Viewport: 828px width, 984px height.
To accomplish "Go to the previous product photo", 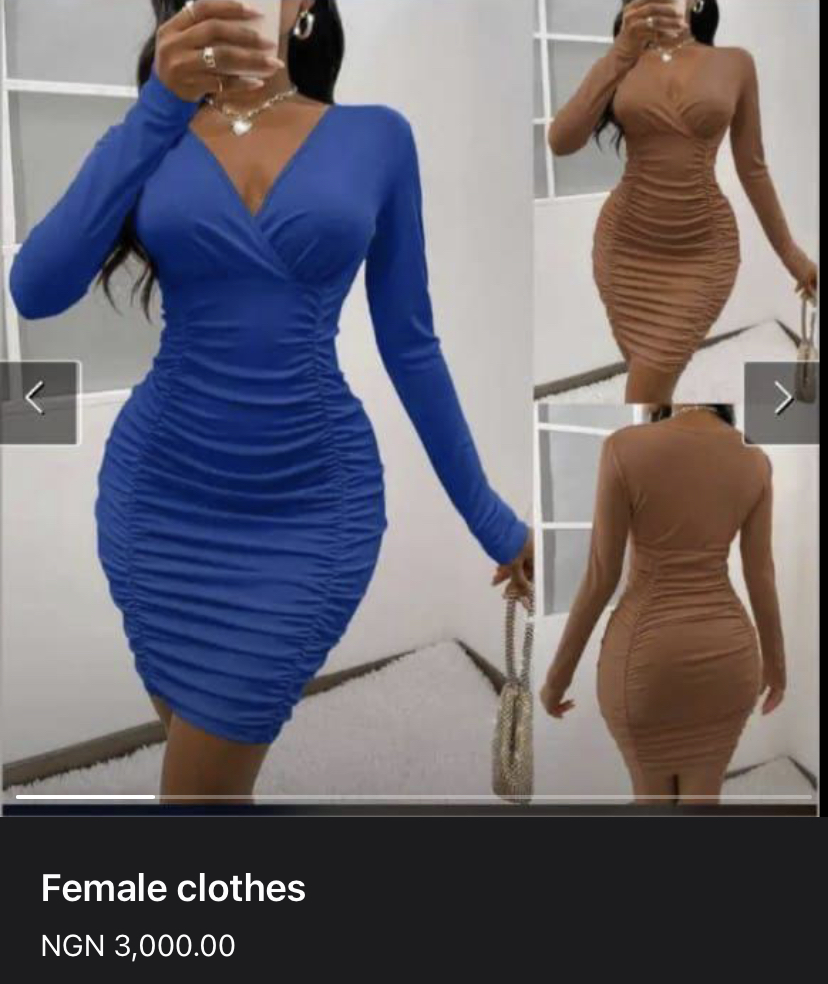I will click(37, 401).
